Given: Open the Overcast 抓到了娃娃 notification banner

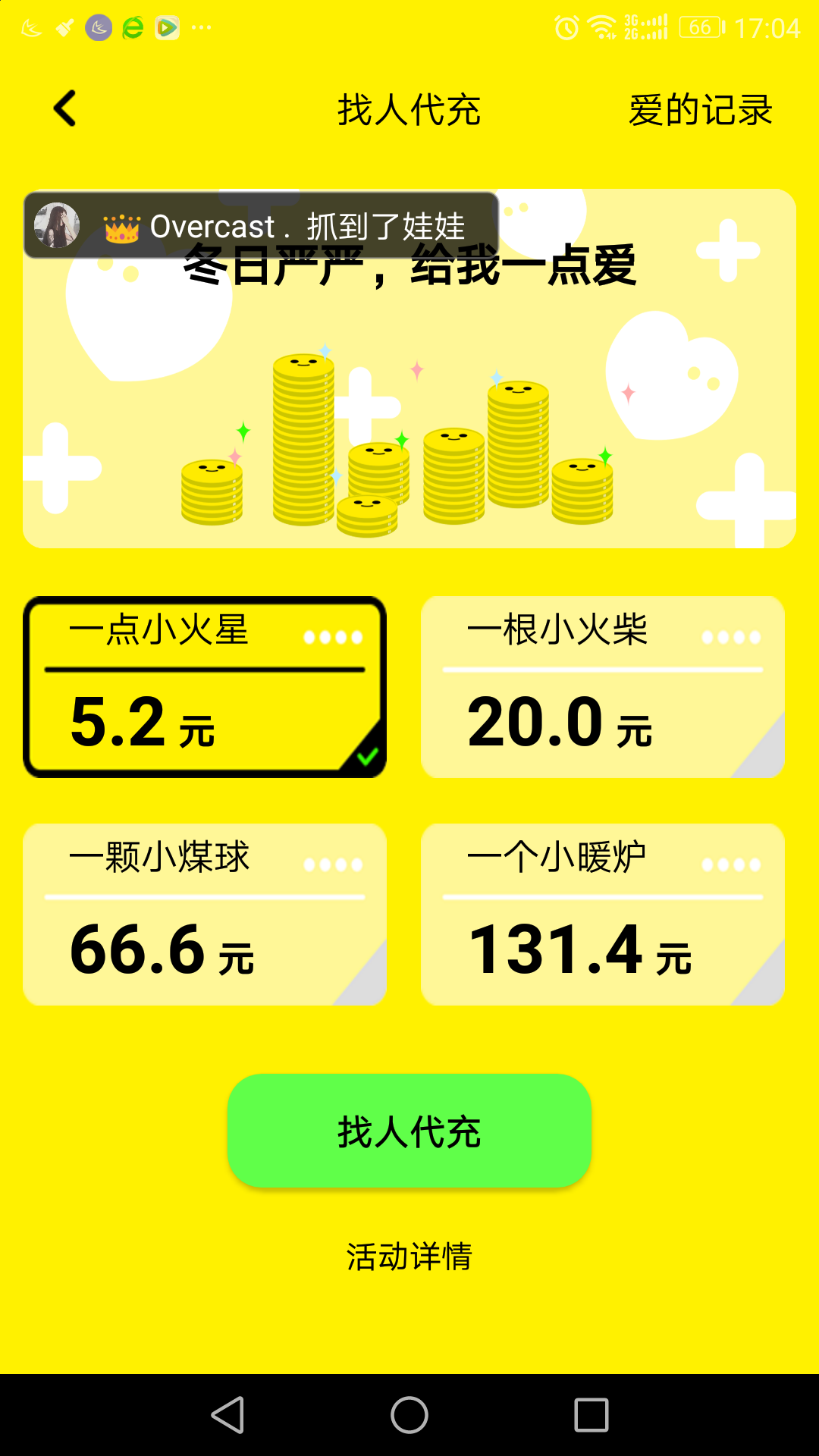Looking at the screenshot, I should (262, 226).
